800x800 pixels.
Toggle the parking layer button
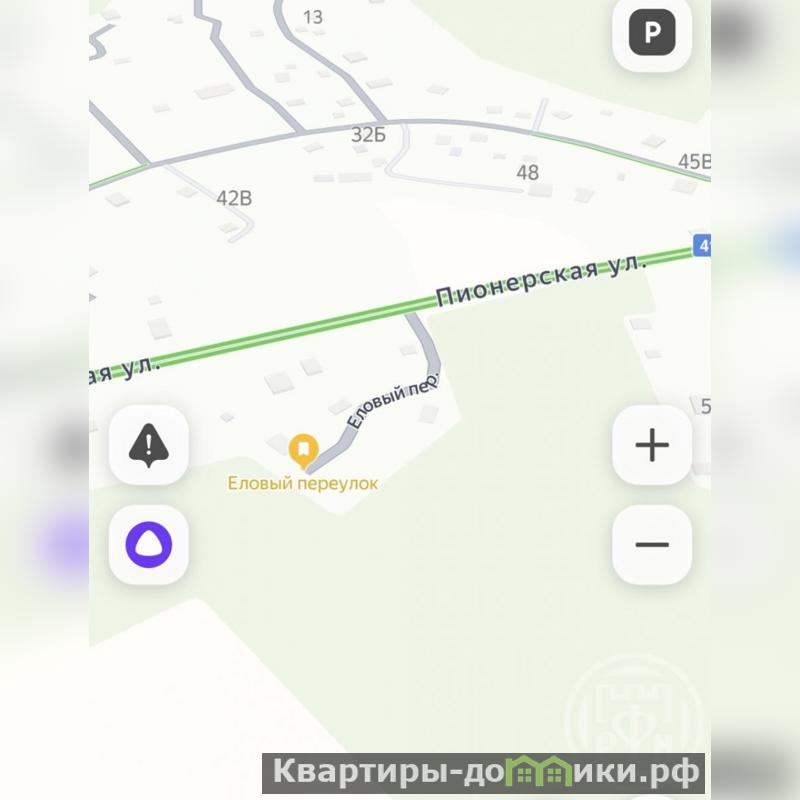(x=652, y=34)
